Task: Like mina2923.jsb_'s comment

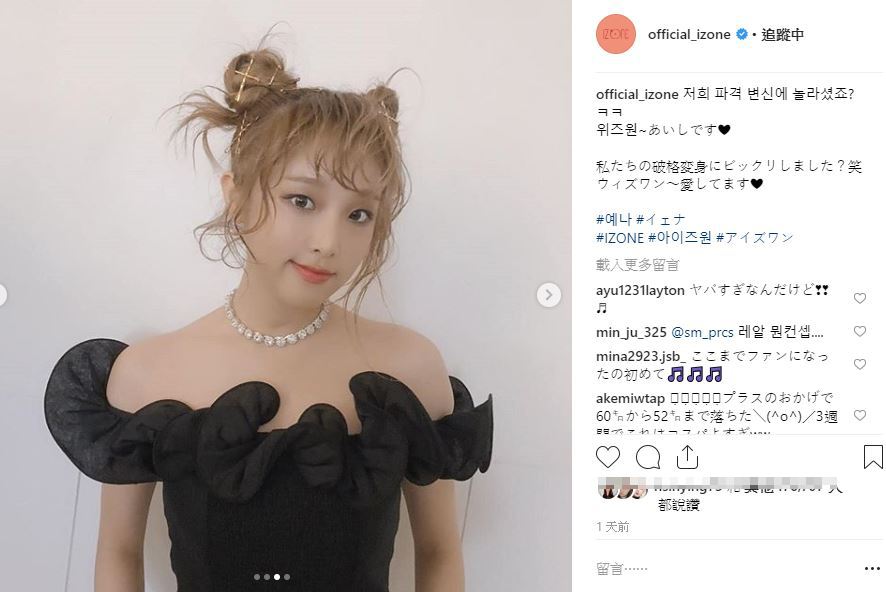Action: point(859,365)
